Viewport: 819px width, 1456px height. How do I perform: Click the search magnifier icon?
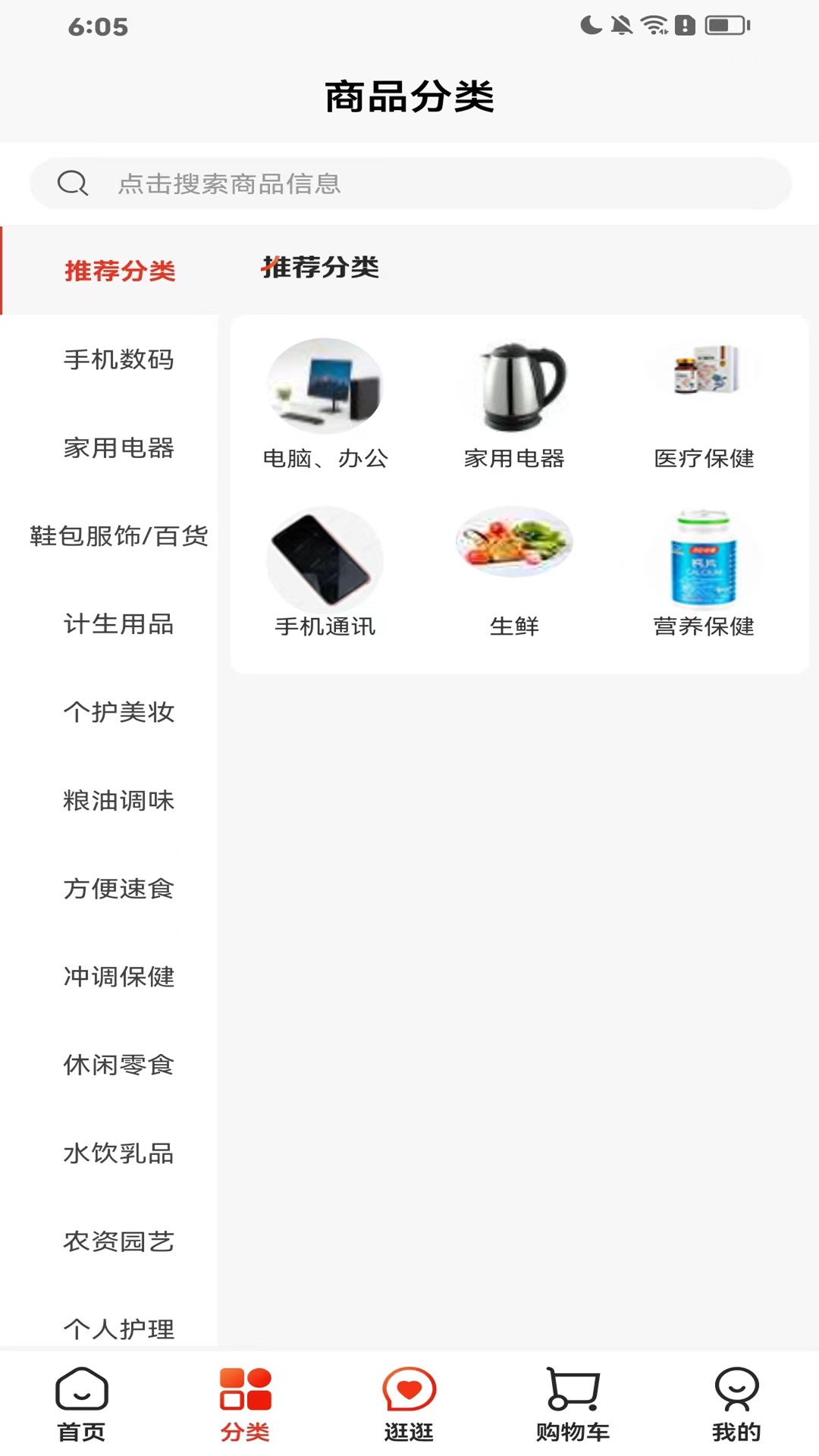pos(72,183)
